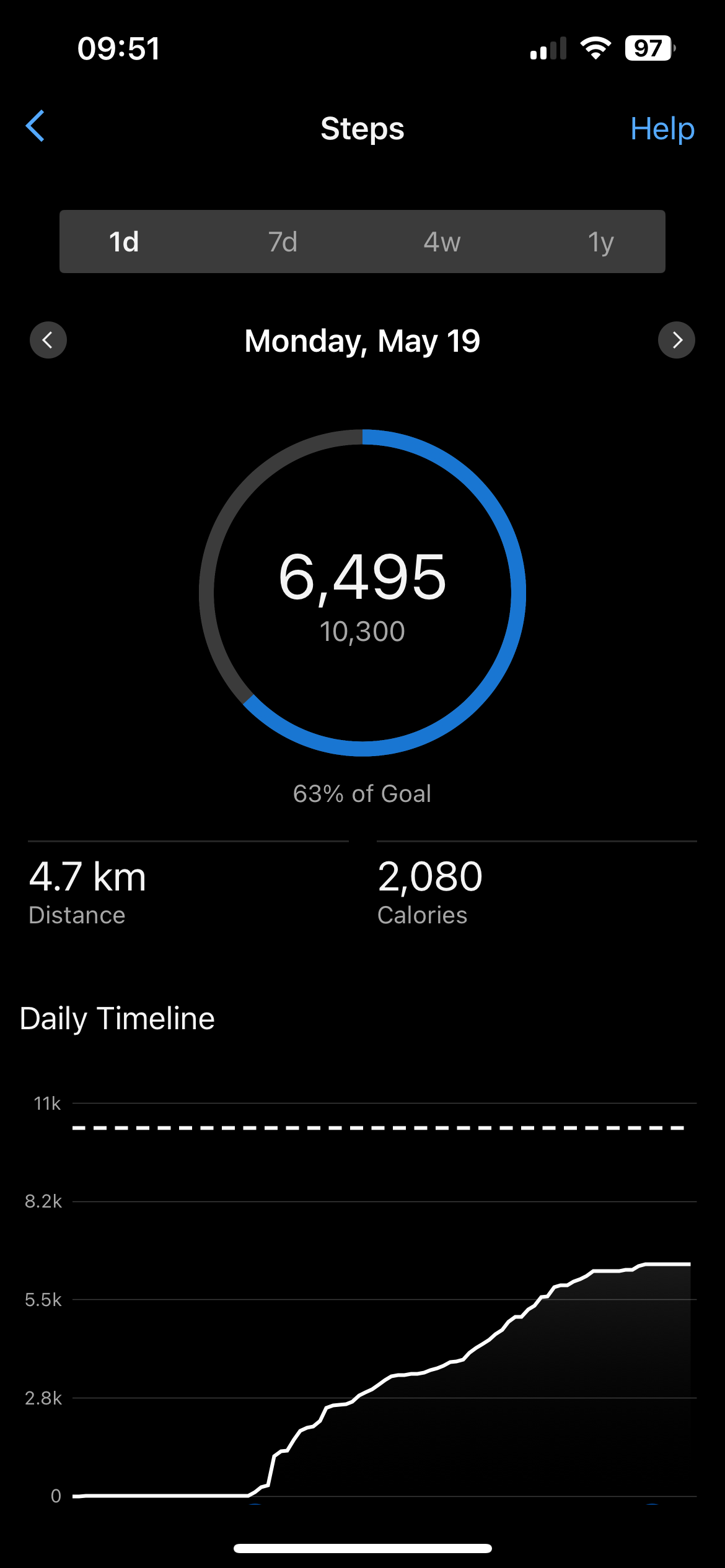Select the 1d view
This screenshot has width=725, height=1568.
coord(124,242)
